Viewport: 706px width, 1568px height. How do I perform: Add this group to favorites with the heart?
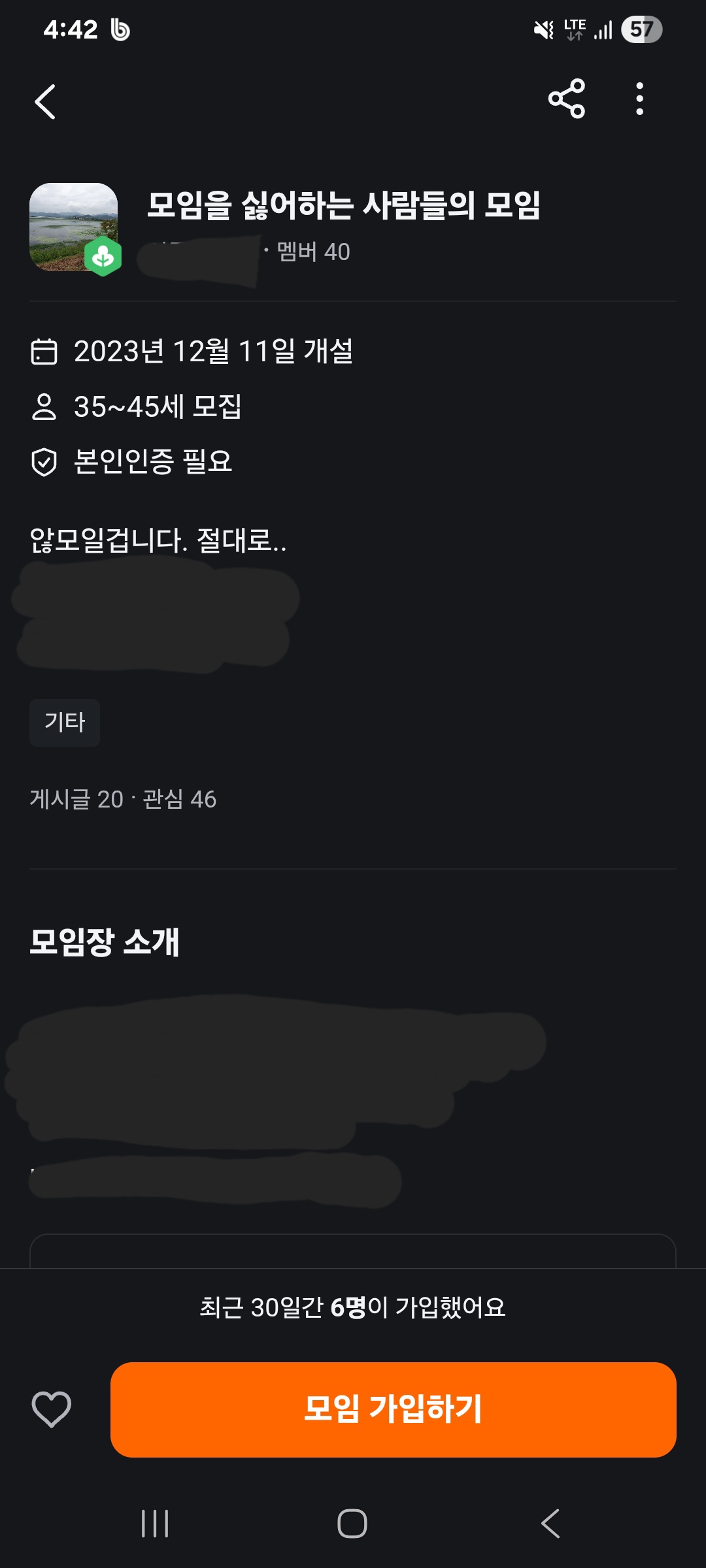coord(52,1409)
